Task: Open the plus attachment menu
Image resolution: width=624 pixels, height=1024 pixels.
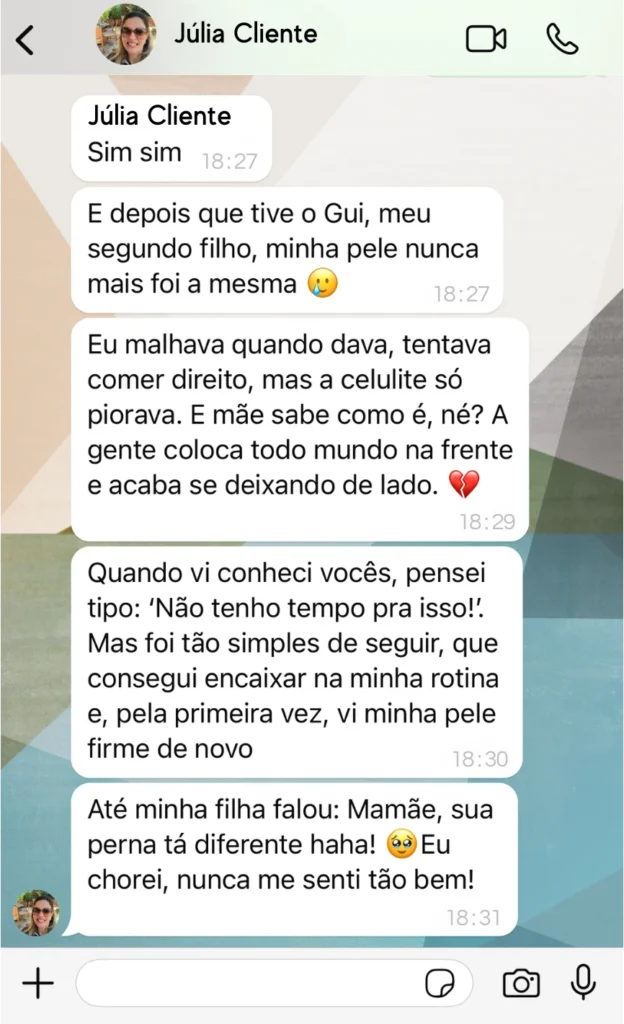Action: coord(37,984)
